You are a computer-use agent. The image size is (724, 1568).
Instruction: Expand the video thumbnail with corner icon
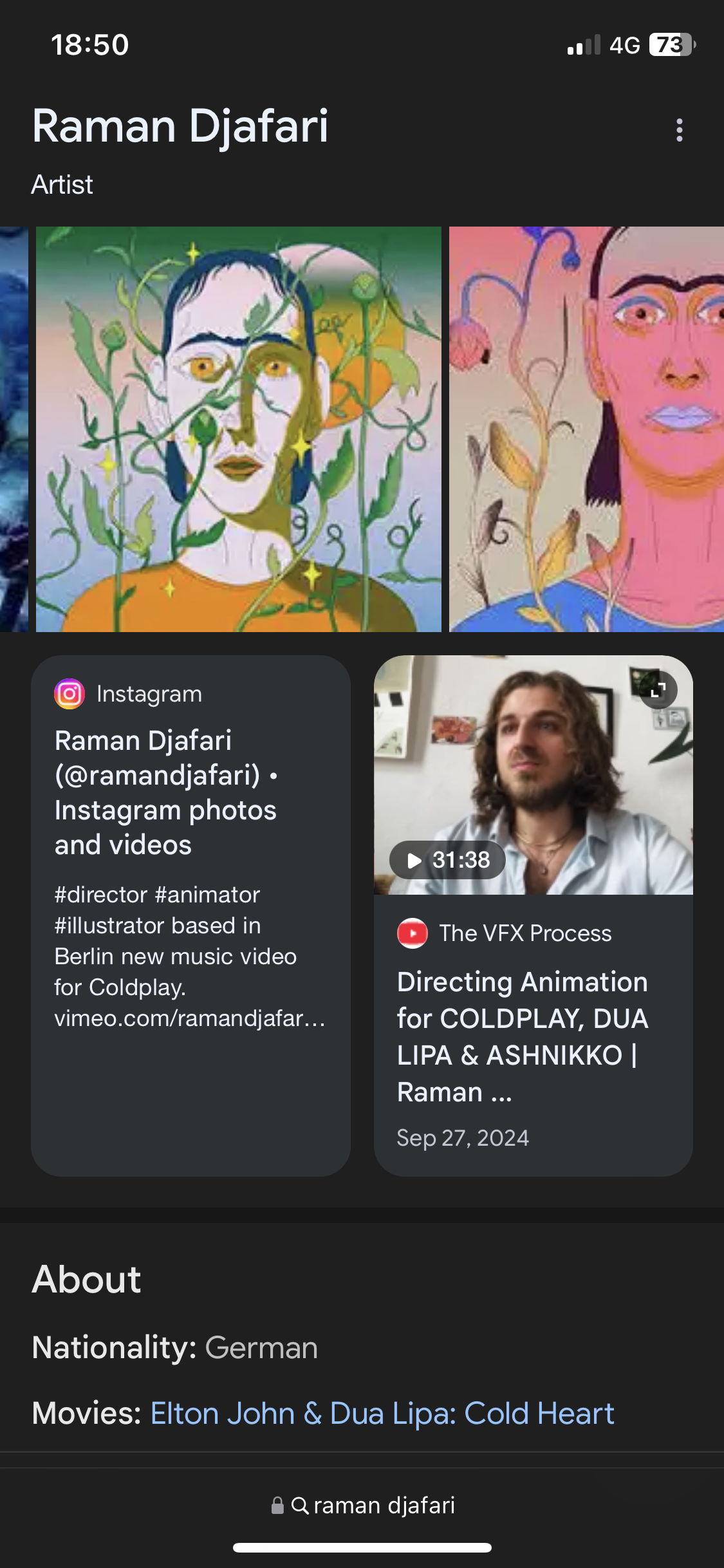(x=658, y=691)
